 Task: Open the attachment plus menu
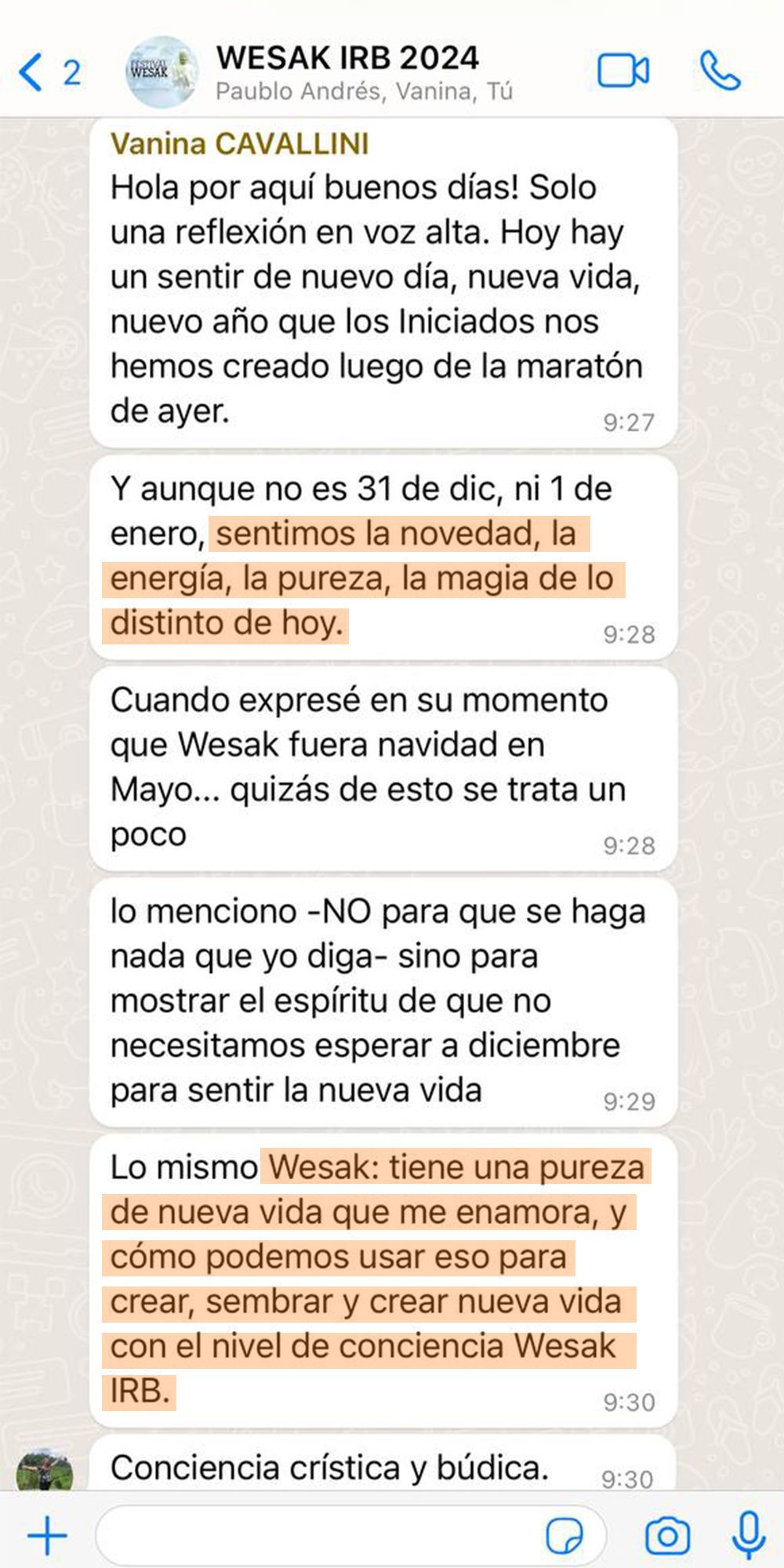[x=47, y=1534]
